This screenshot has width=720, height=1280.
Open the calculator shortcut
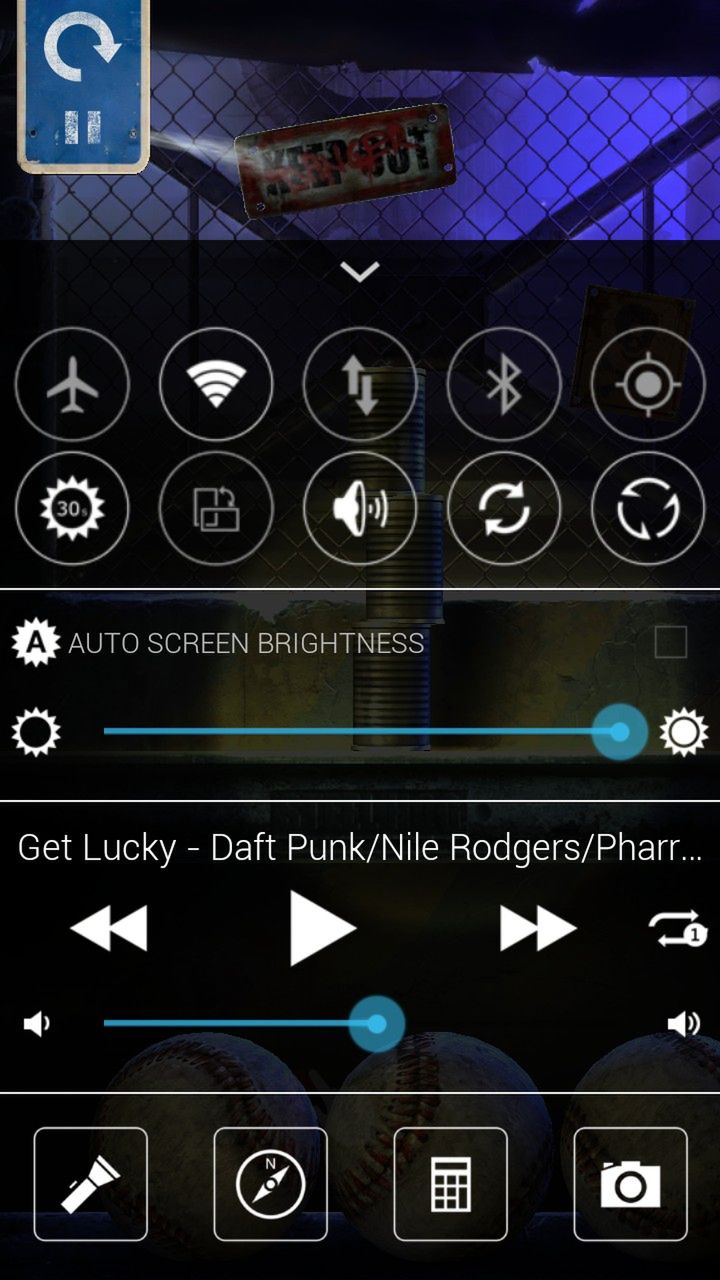coord(450,1184)
